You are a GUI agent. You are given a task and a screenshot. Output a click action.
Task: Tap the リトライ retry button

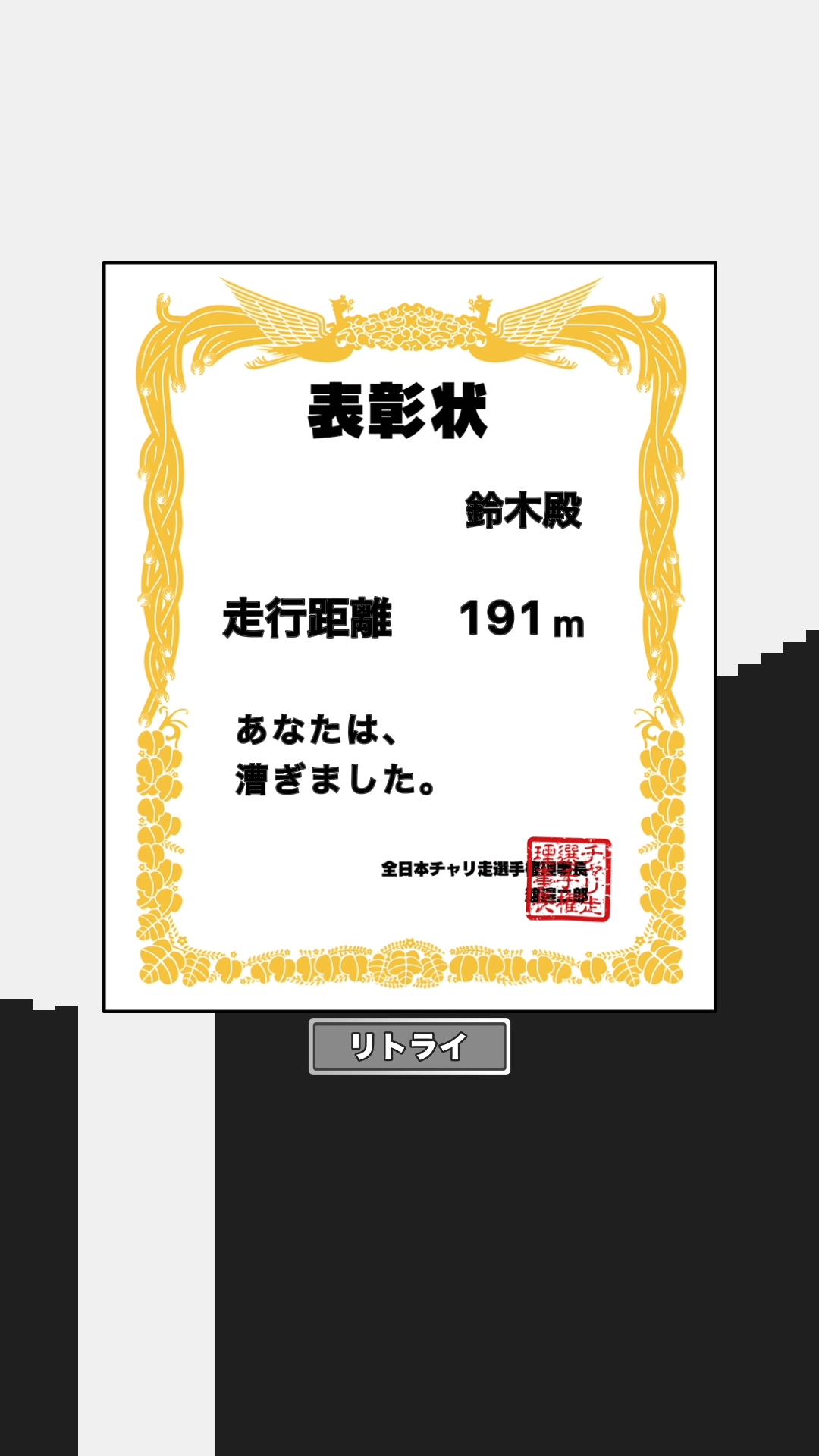tap(409, 1046)
